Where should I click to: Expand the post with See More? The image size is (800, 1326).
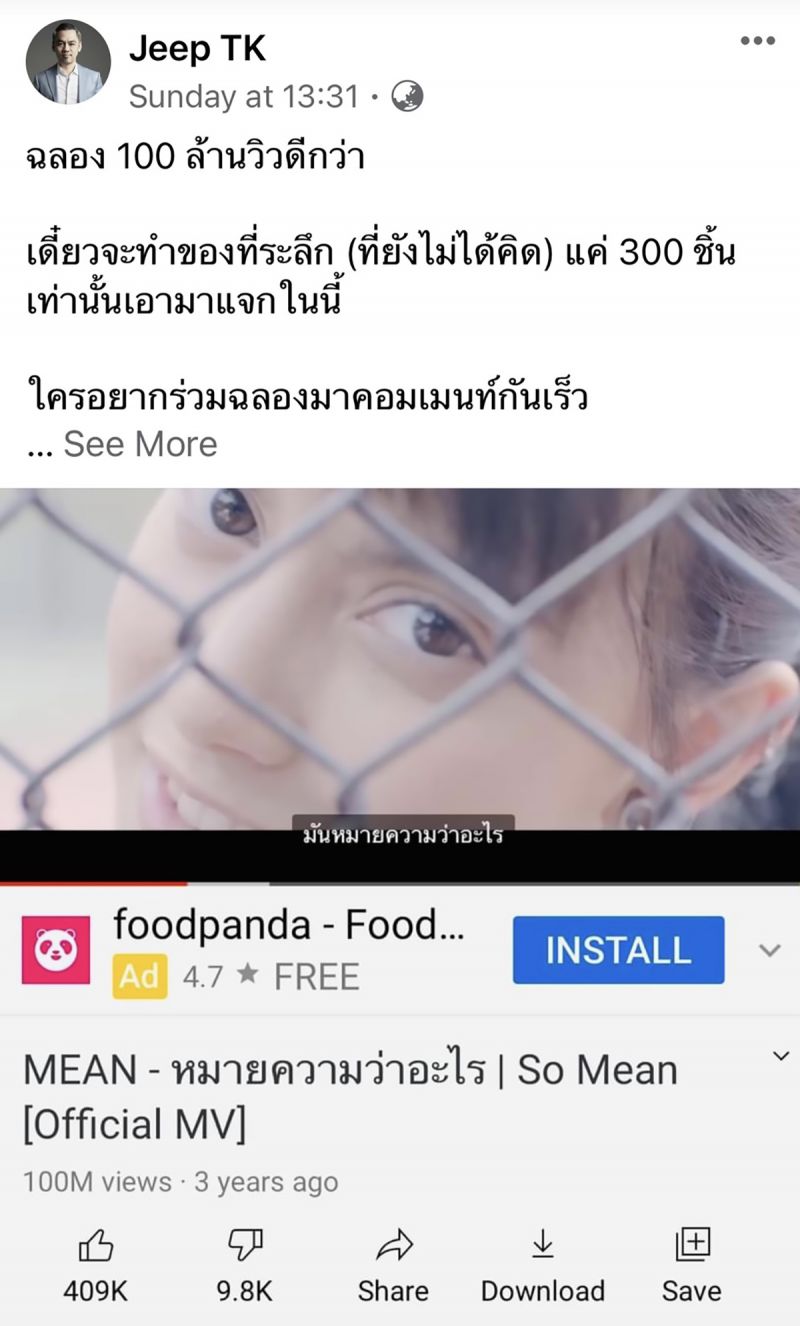[140, 444]
